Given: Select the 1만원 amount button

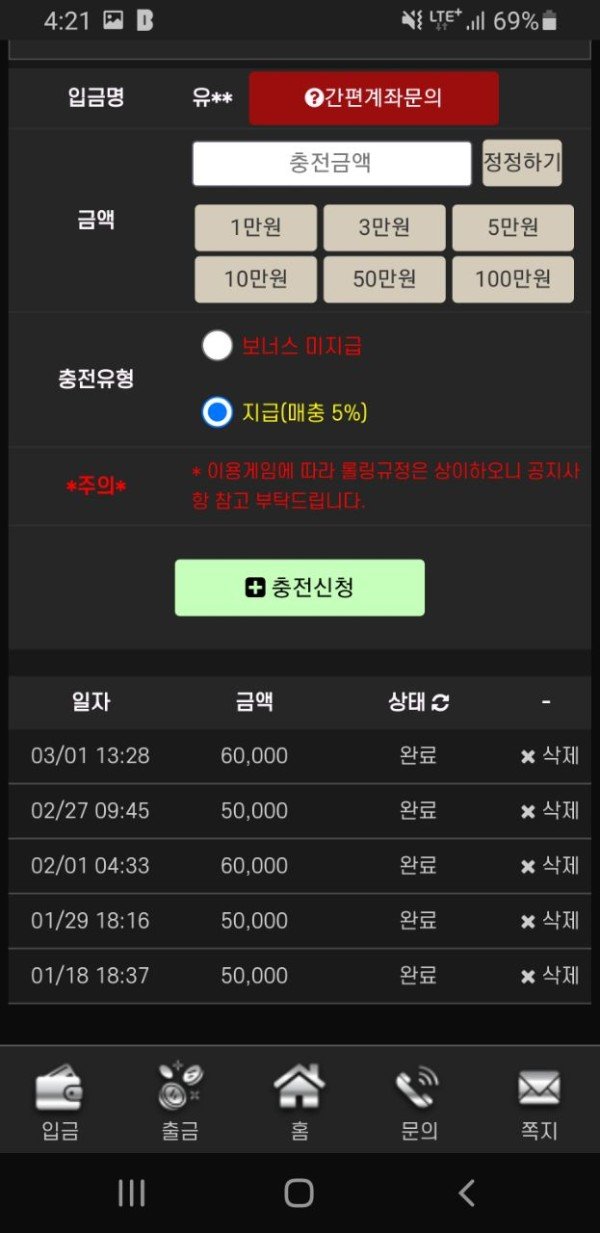Looking at the screenshot, I should coord(255,228).
